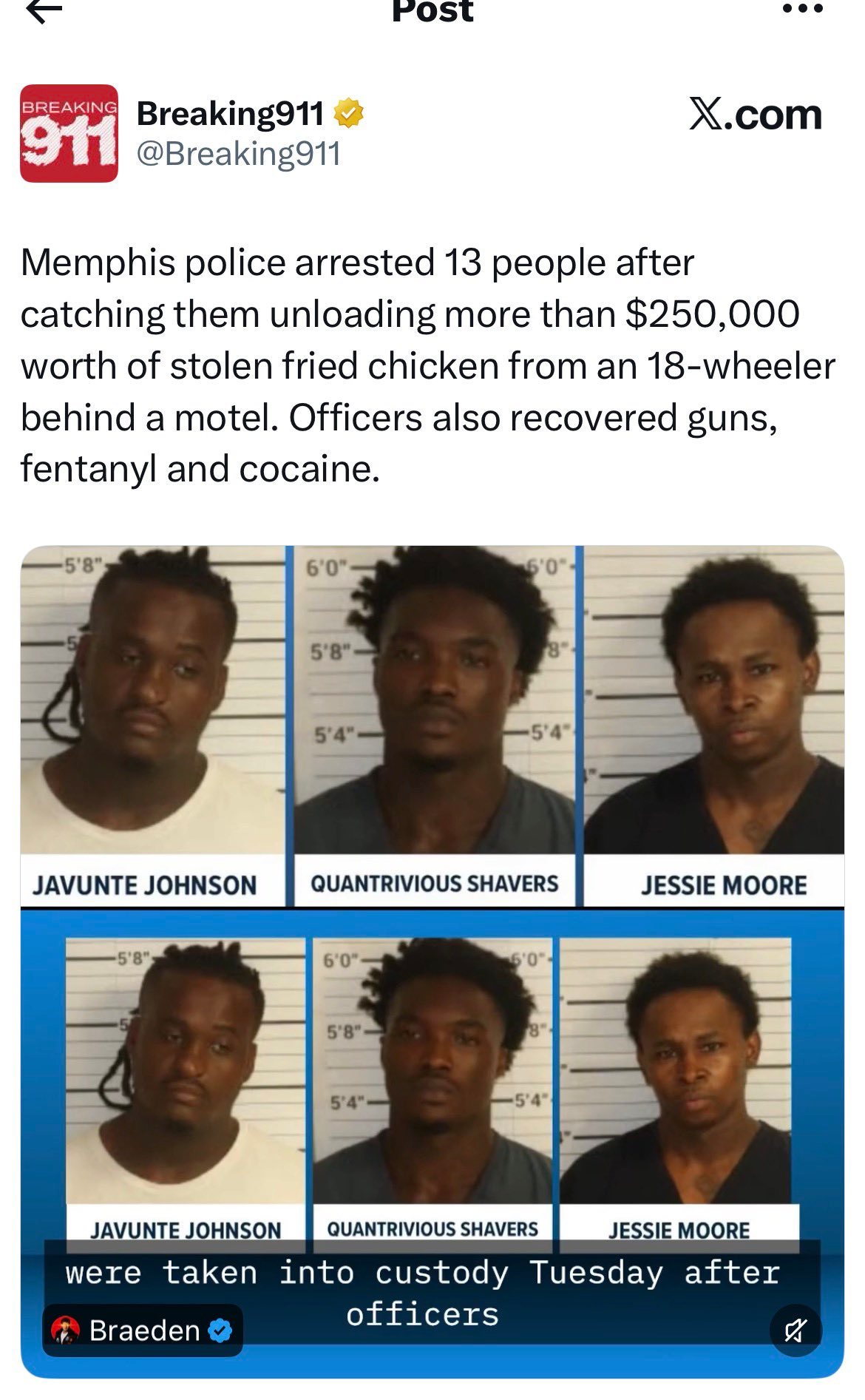The height and width of the screenshot is (1400, 865).
Task: Open the mugshot image at the top
Action: click(x=432, y=726)
